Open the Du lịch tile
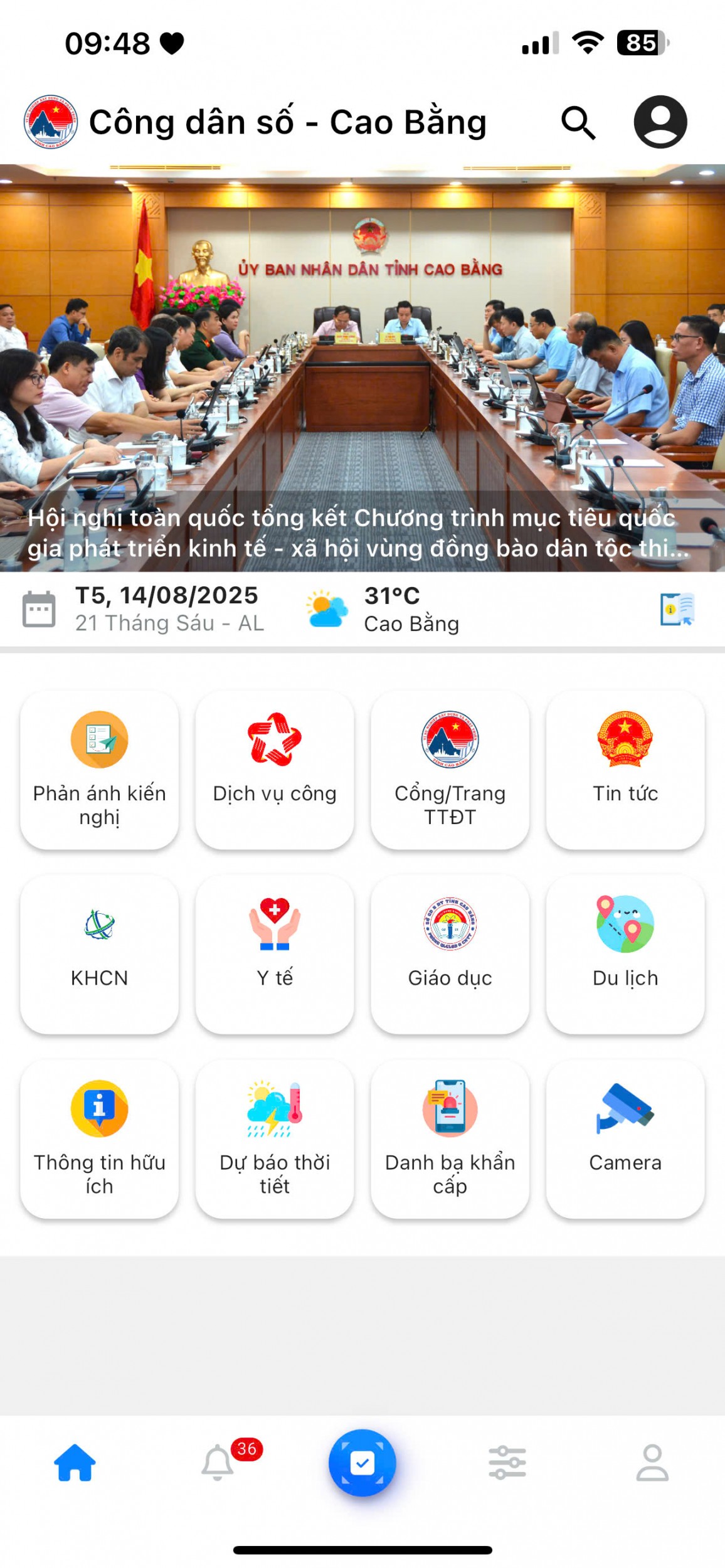Screen dimensions: 725x1568 pos(625,954)
